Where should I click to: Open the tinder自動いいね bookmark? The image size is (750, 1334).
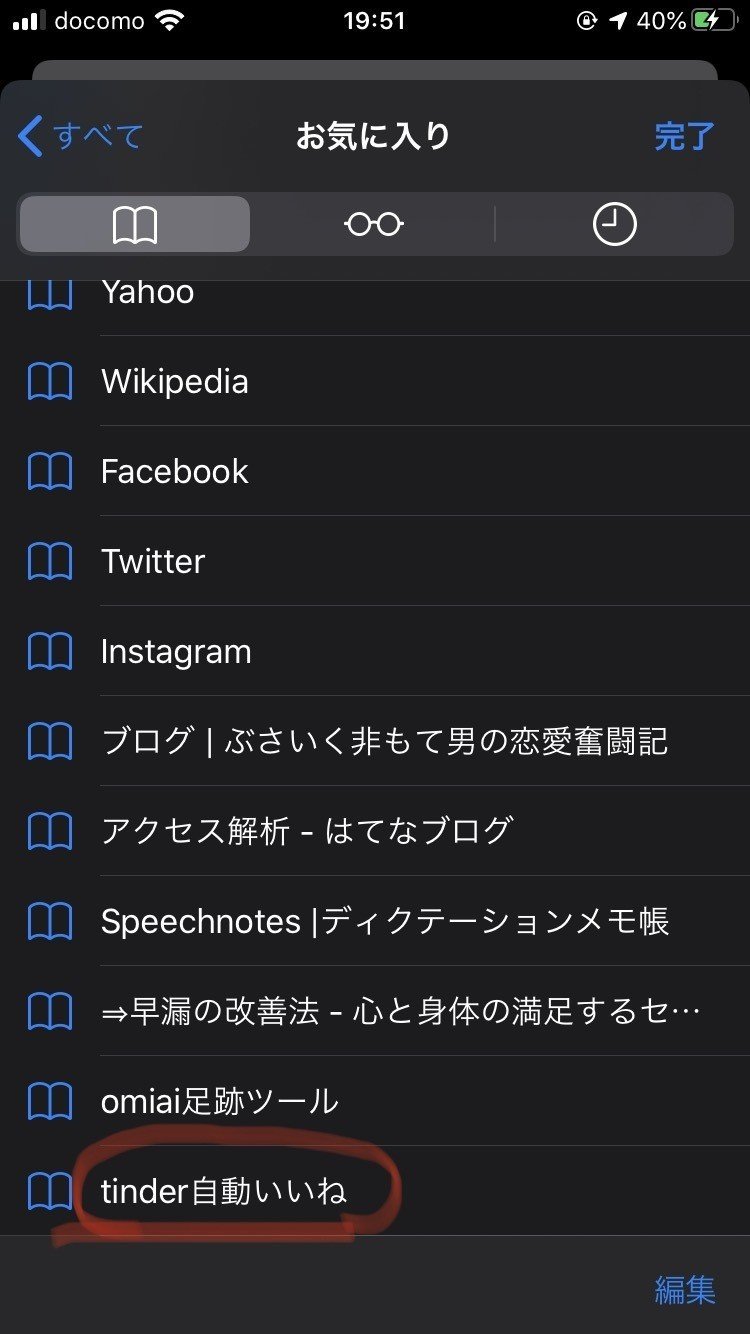[224, 1191]
